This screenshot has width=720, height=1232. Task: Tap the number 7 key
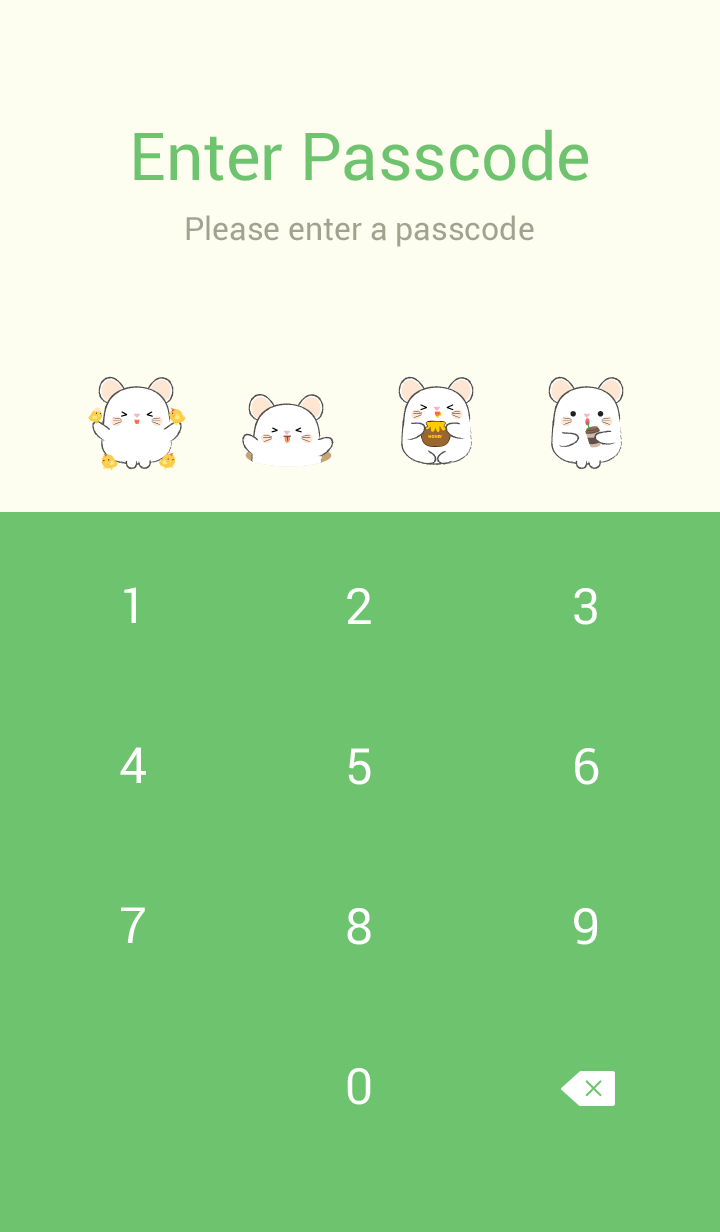[132, 927]
